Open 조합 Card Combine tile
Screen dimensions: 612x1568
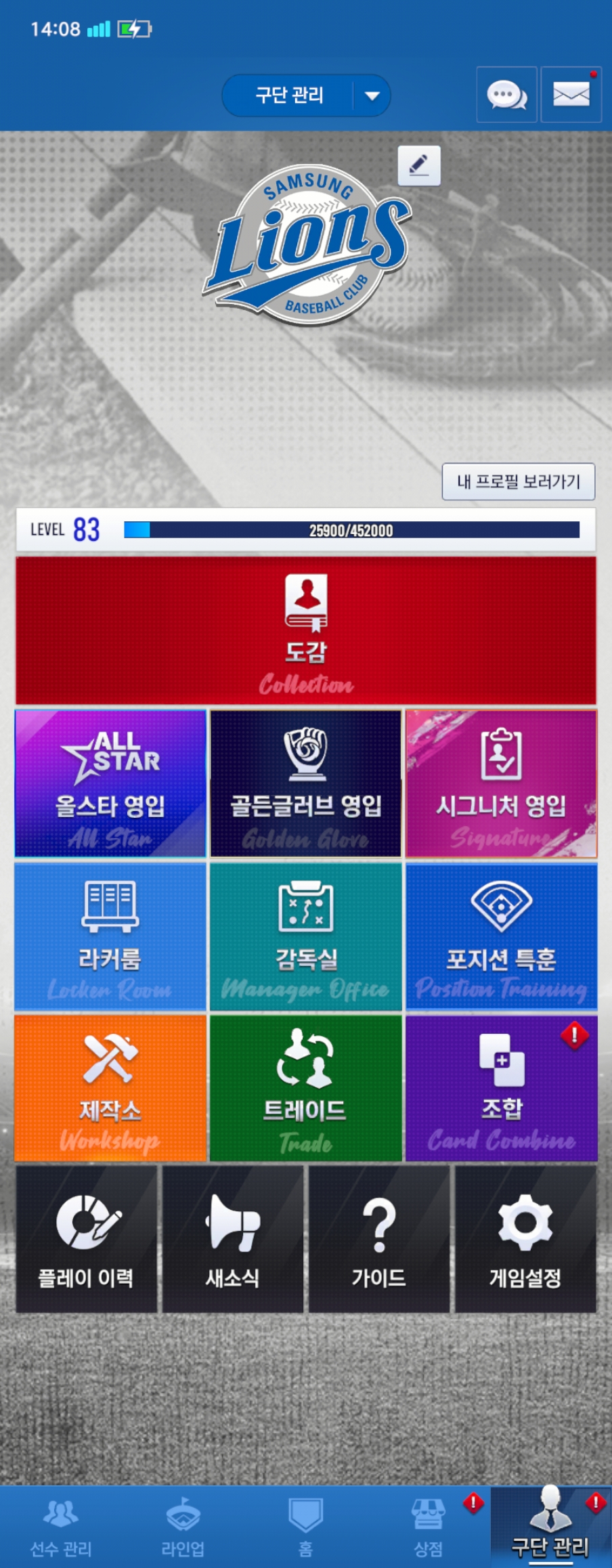click(x=501, y=1088)
